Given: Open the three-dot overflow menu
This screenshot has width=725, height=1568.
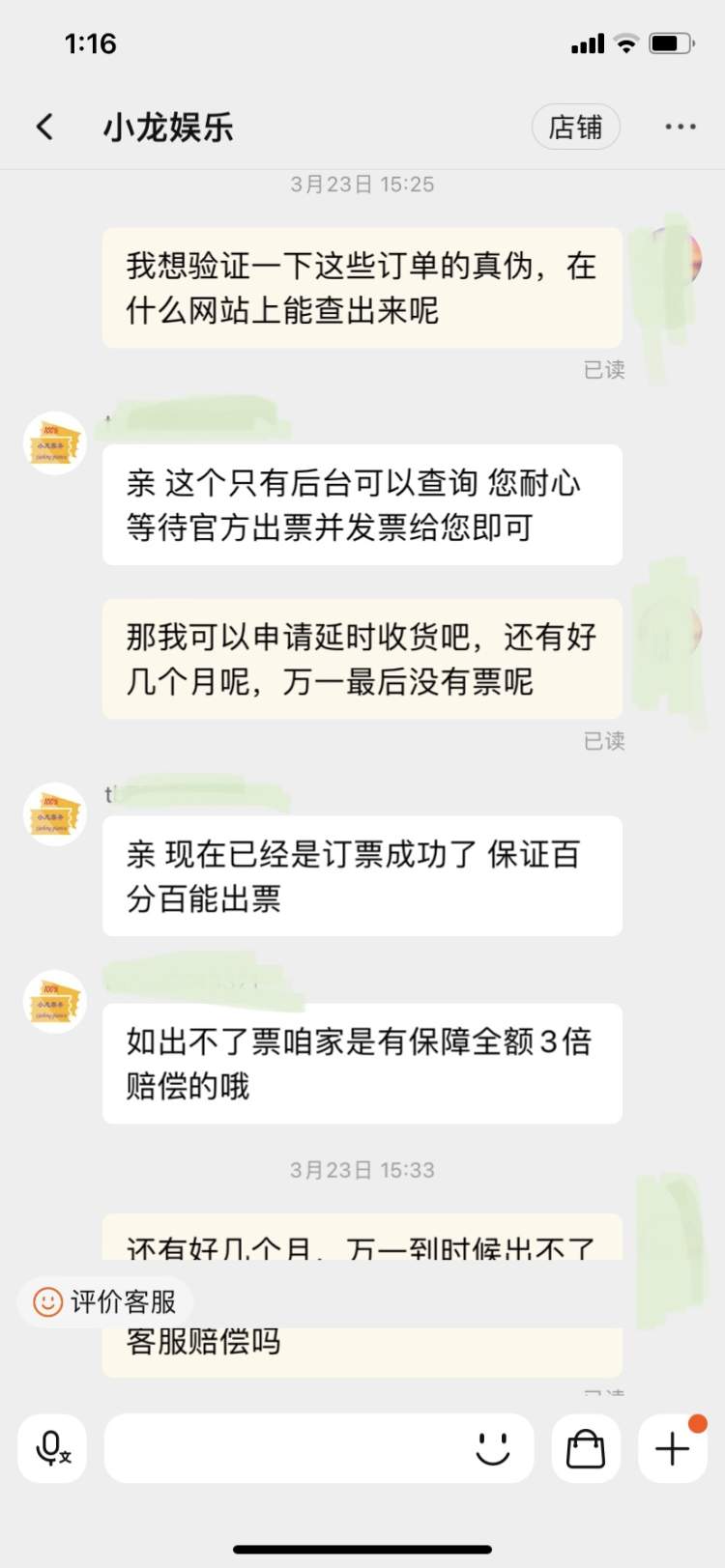Looking at the screenshot, I should tap(680, 127).
